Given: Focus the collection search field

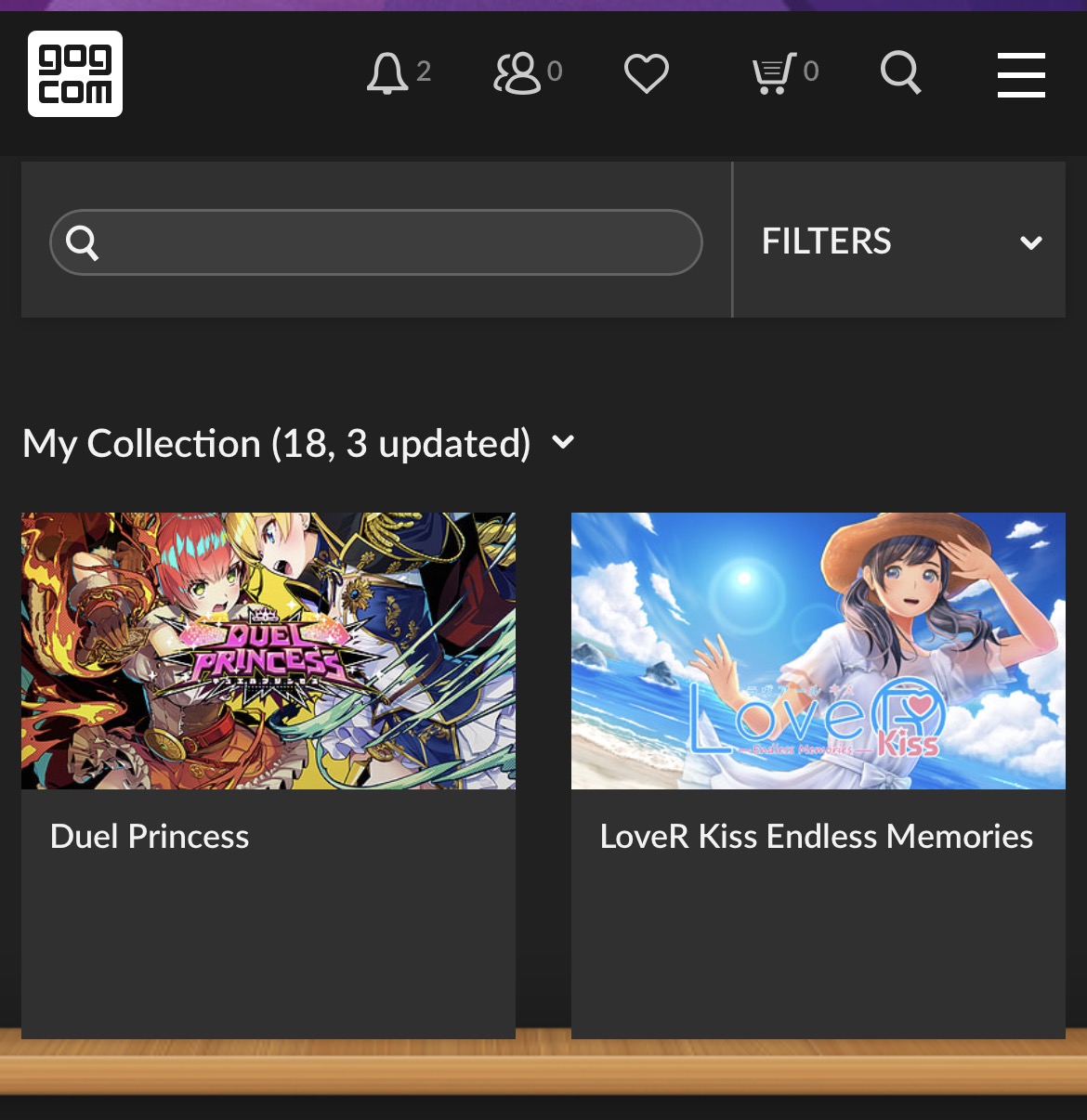Looking at the screenshot, I should pos(376,242).
